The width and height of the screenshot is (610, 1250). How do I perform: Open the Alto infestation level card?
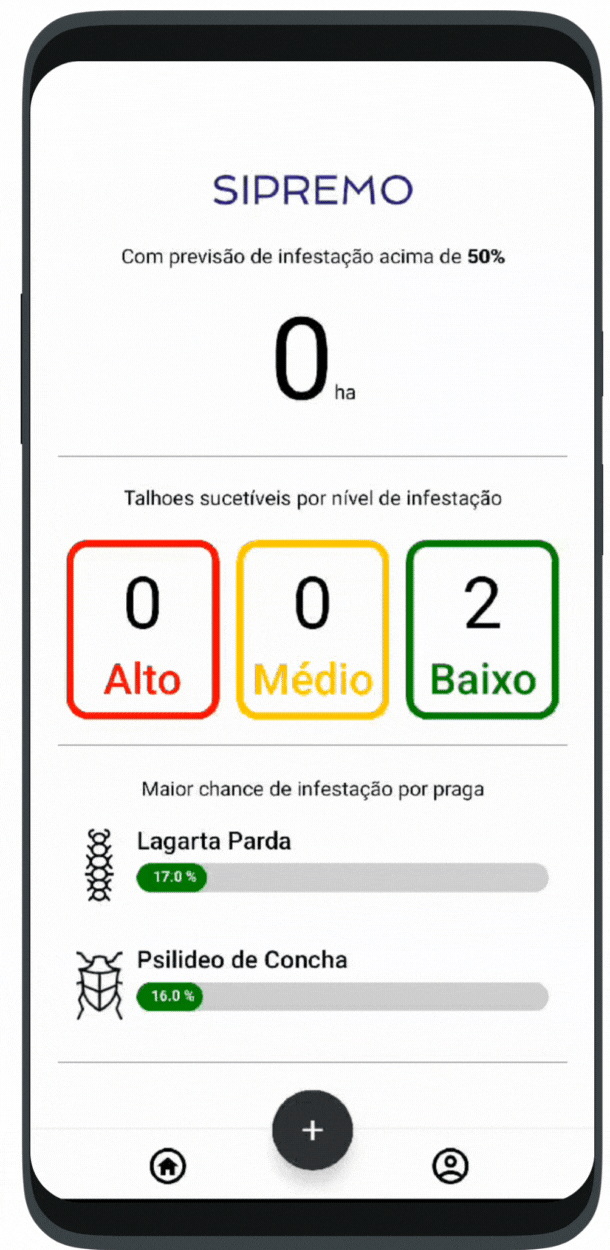pyautogui.click(x=142, y=630)
